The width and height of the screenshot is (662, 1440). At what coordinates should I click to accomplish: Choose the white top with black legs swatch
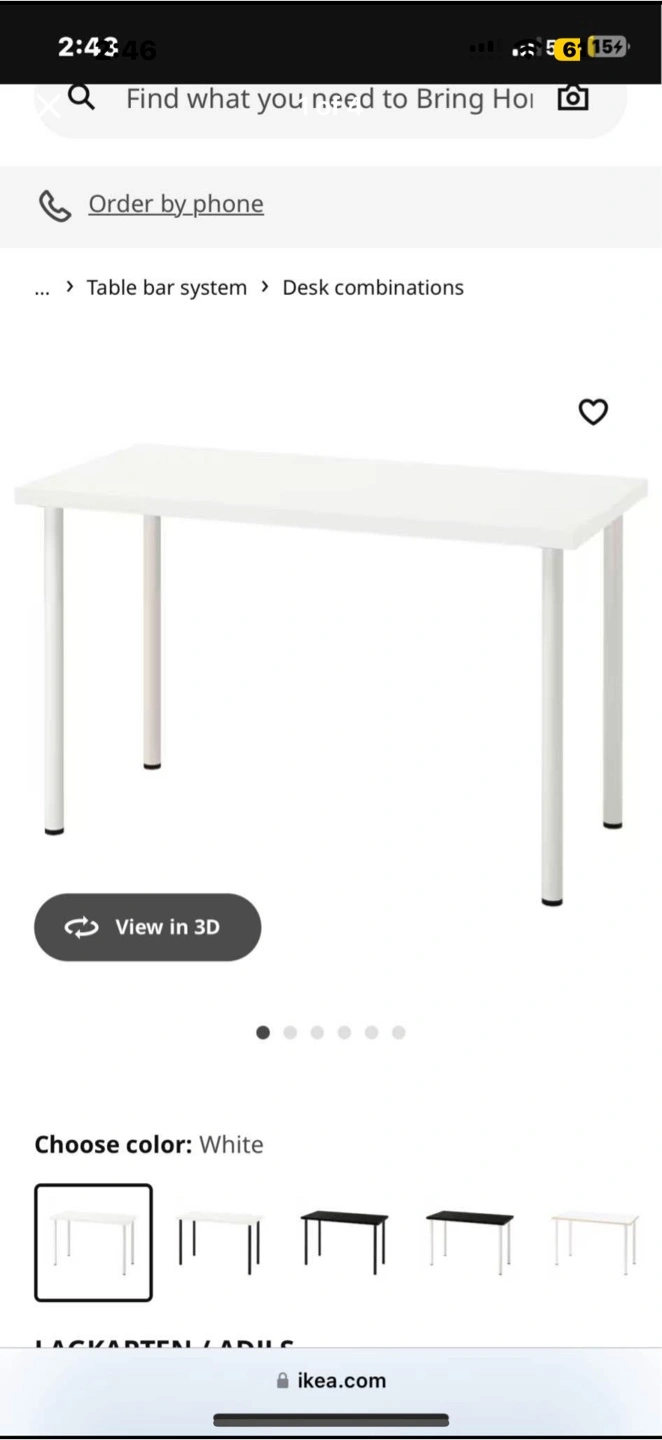point(219,1242)
